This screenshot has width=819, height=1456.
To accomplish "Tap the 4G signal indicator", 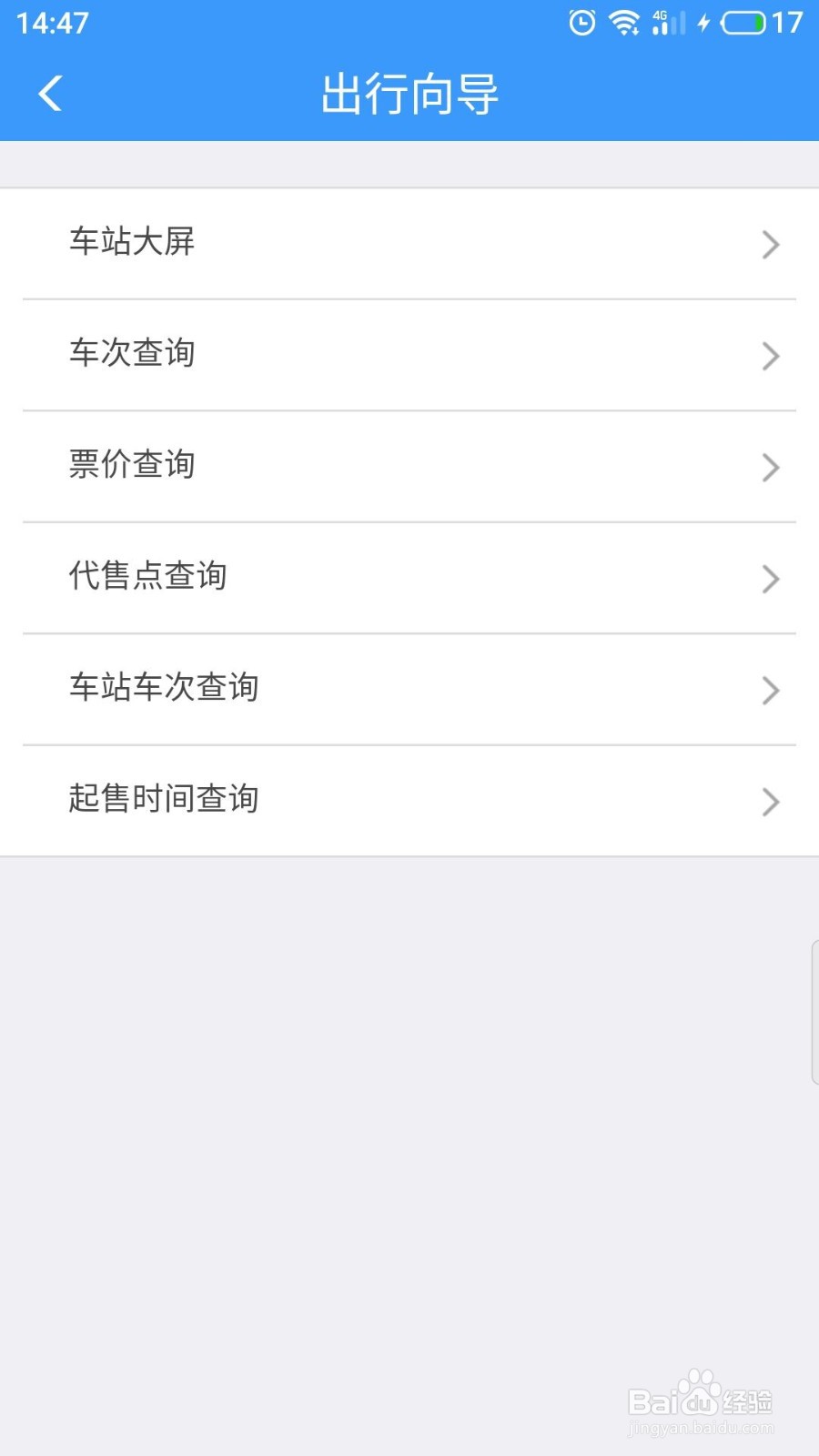I will point(664,23).
